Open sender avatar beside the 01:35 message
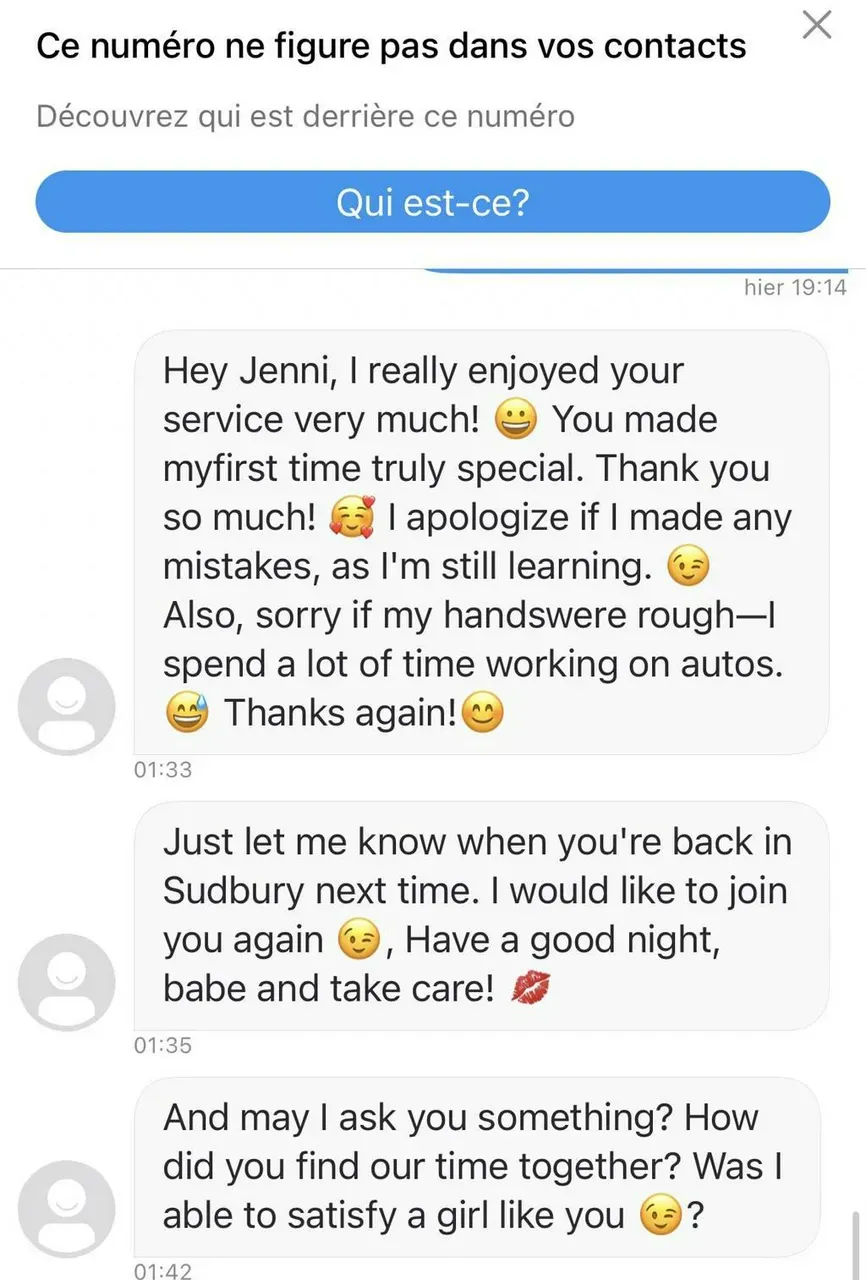The width and height of the screenshot is (866, 1280). pyautogui.click(x=67, y=982)
